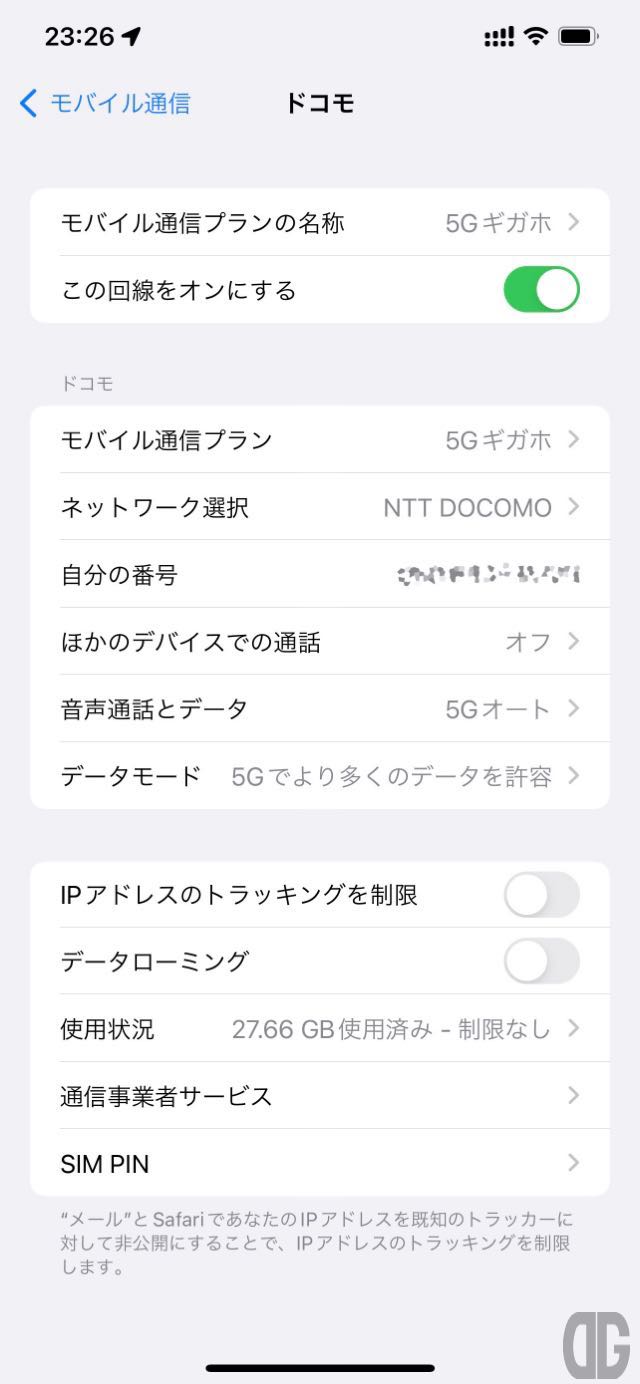
Task: Open モバイル通信プラン 5Gギガホ row
Action: pos(320,440)
